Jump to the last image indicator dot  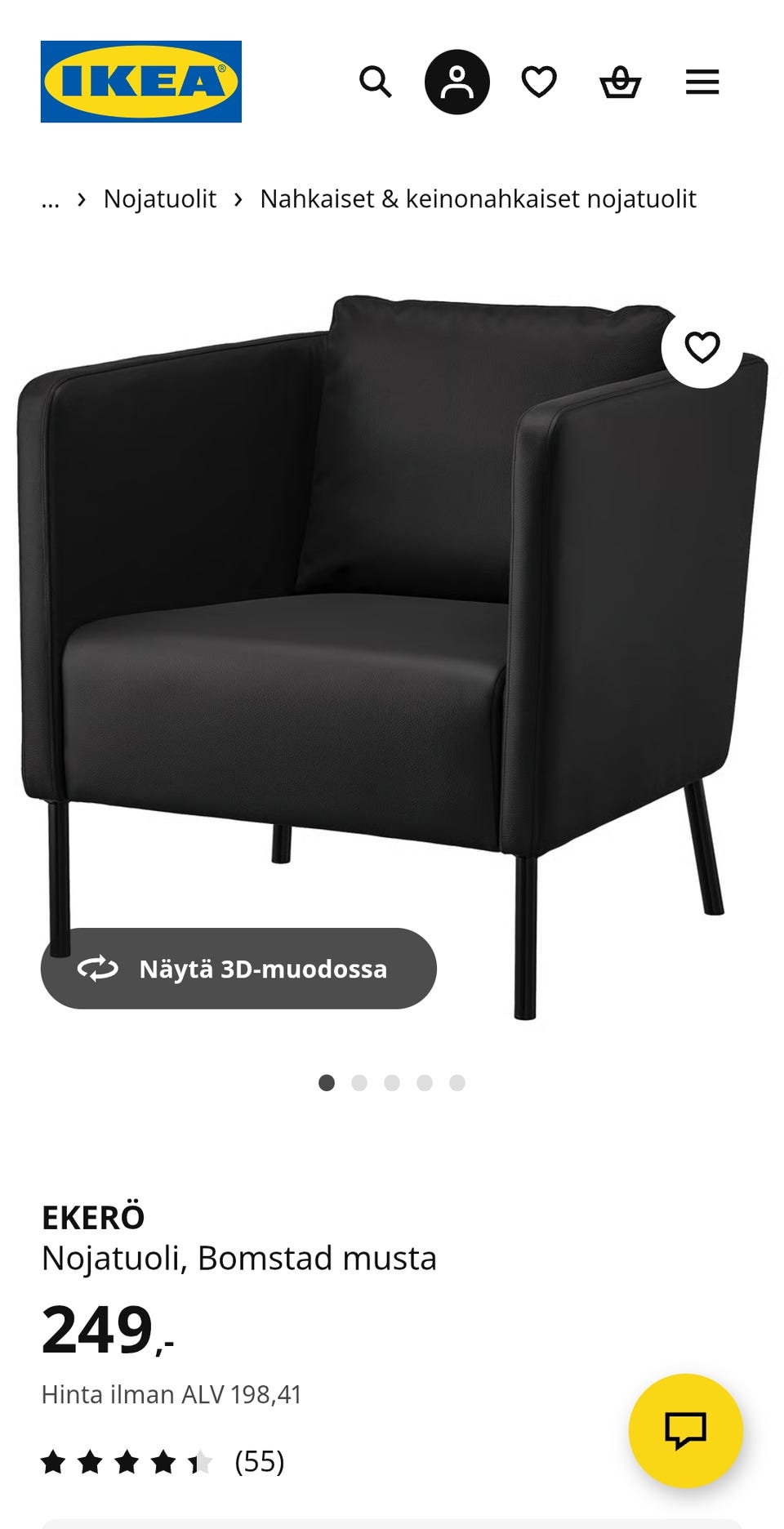(457, 1083)
